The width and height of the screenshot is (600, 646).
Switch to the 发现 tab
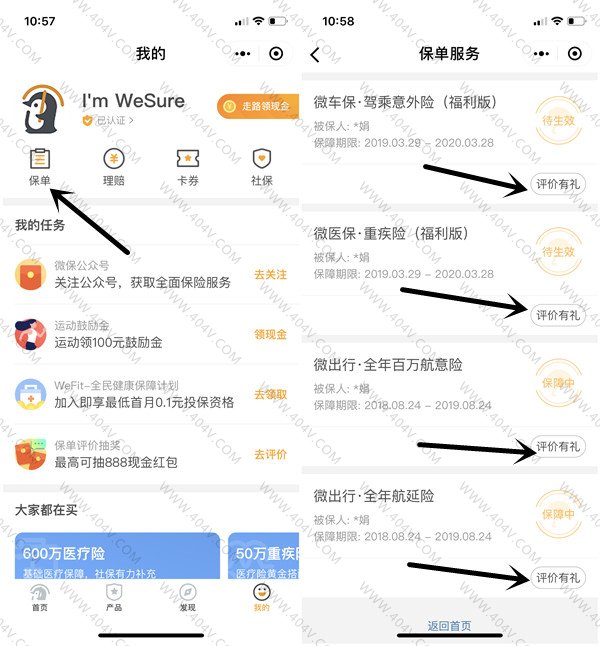187,598
